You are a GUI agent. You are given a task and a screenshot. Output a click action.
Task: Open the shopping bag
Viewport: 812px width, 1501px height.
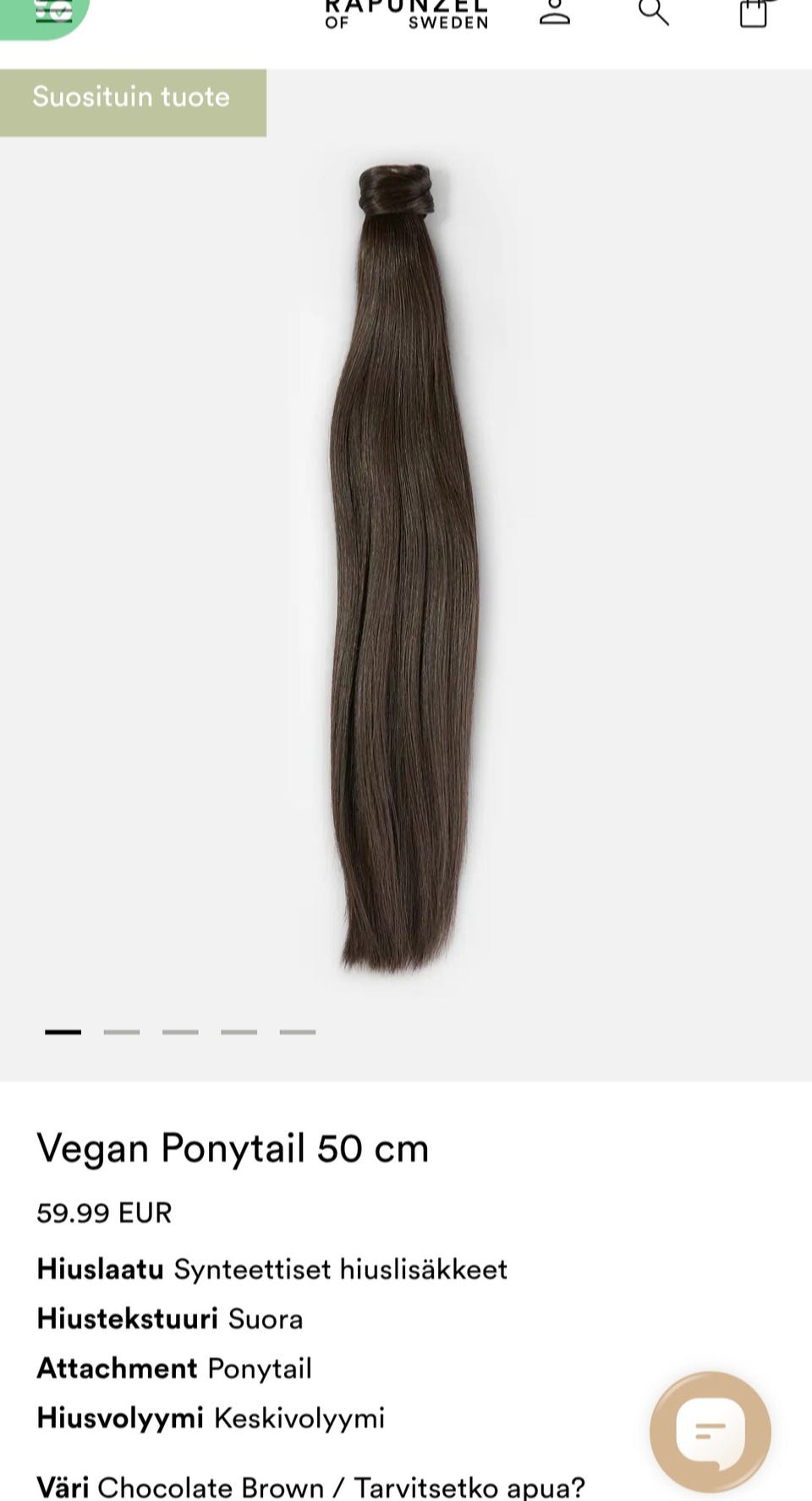753,12
